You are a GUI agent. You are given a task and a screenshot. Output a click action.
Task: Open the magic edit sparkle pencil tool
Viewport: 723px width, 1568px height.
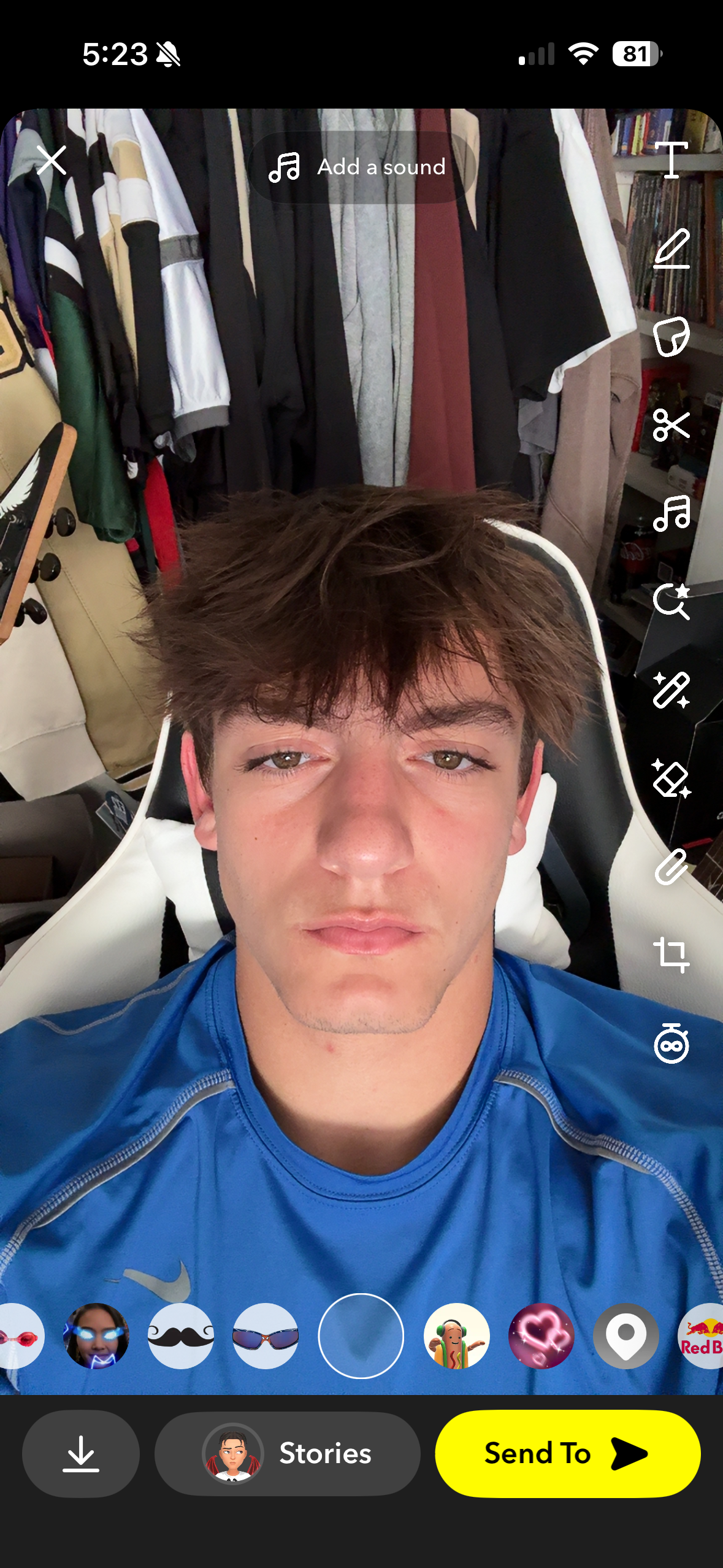(x=671, y=690)
